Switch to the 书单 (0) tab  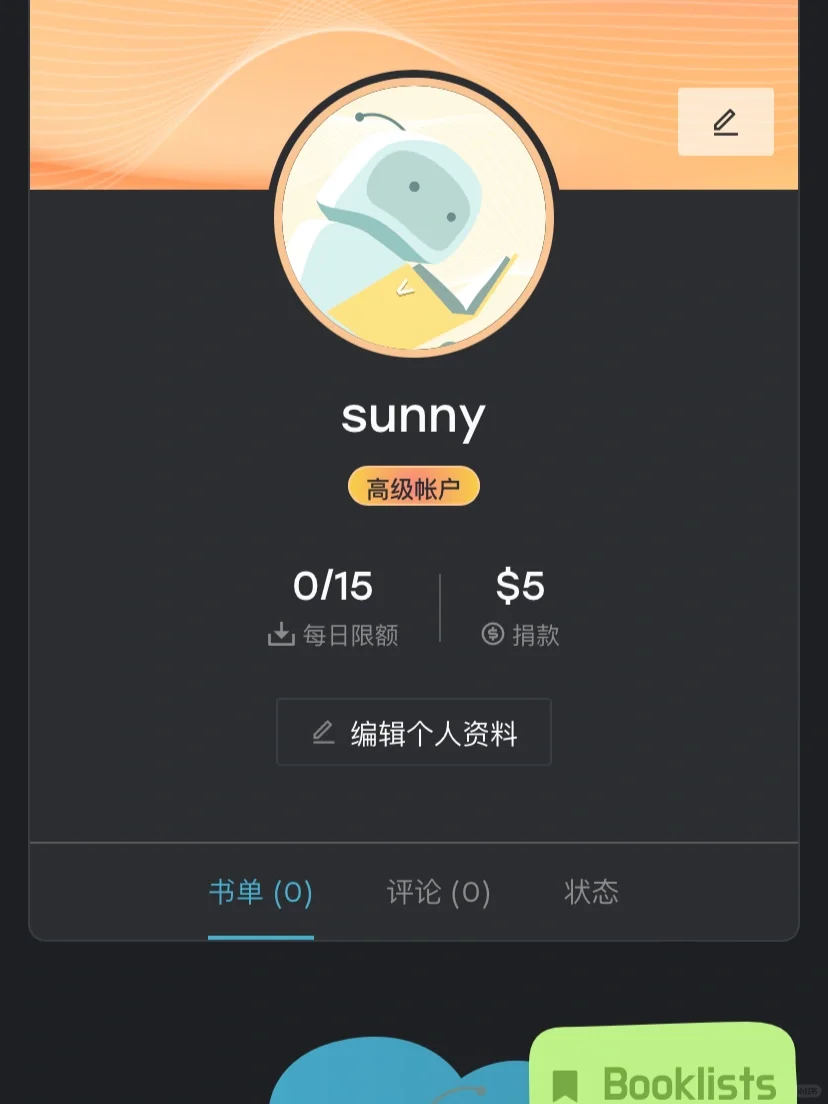click(261, 892)
